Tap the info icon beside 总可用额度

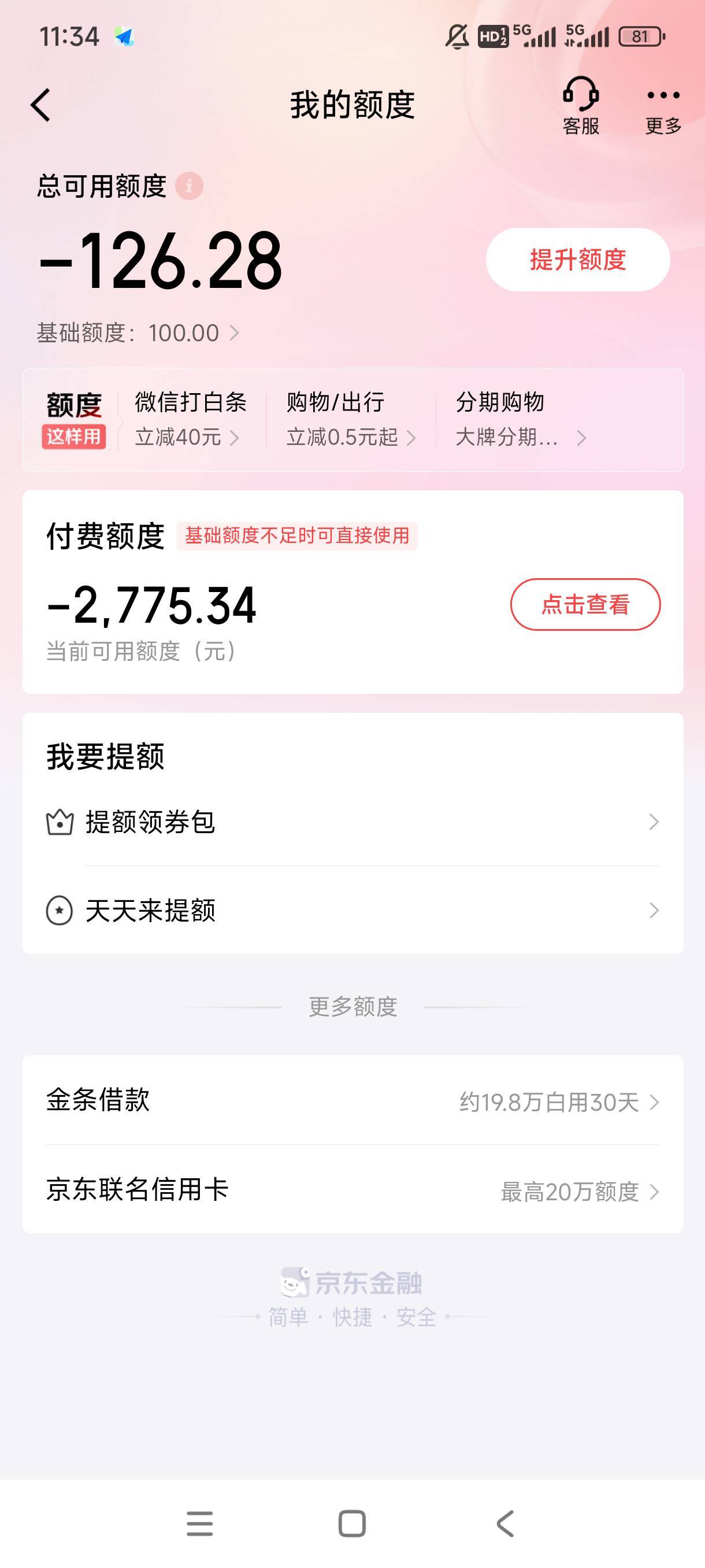tap(189, 186)
